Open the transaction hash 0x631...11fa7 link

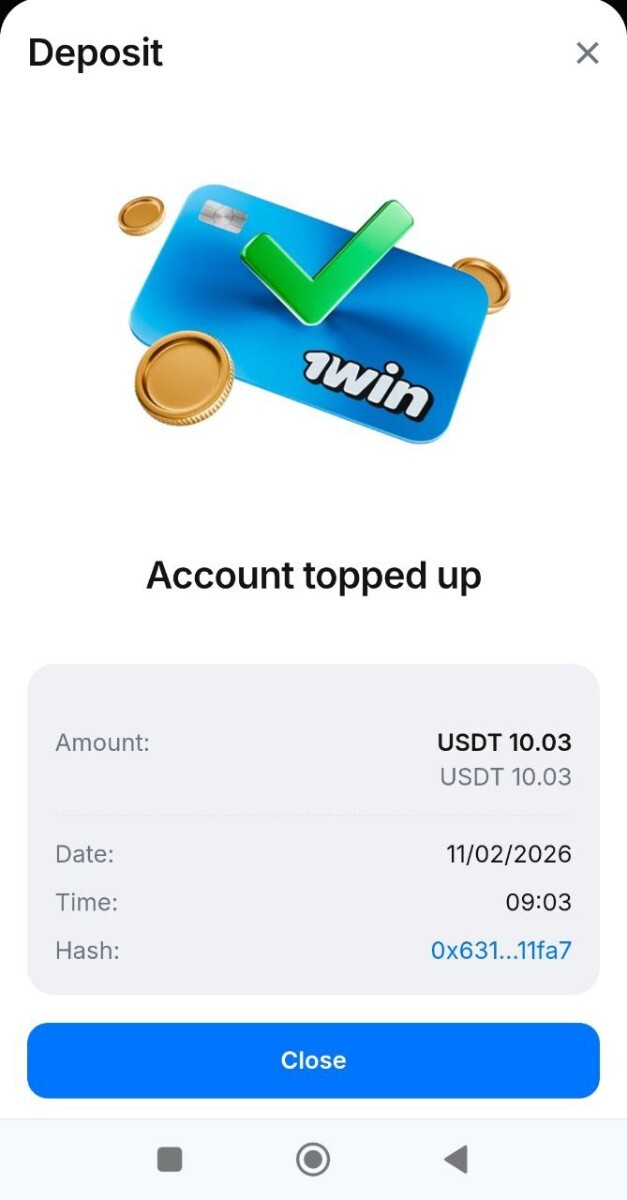coord(500,950)
